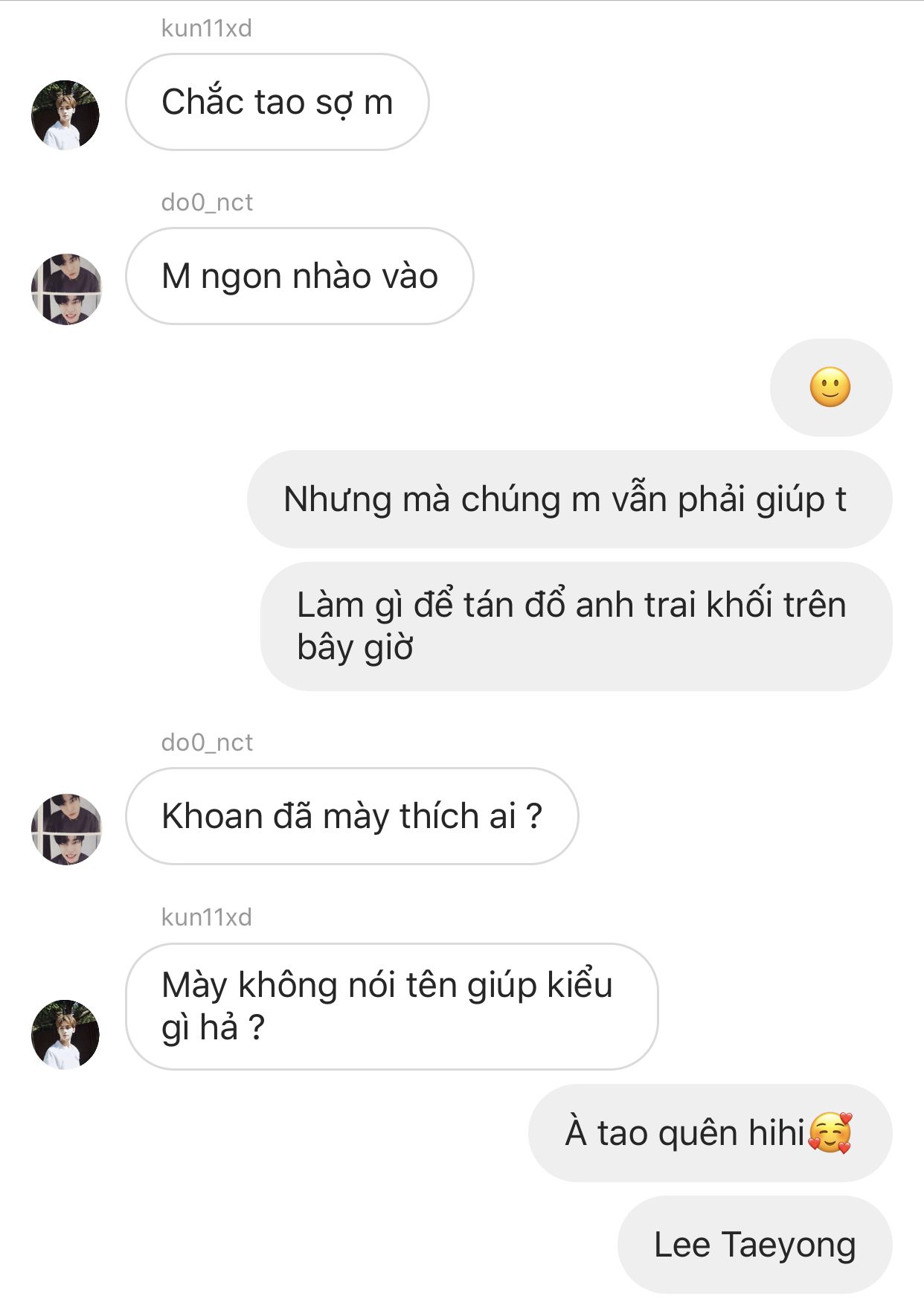
Task: Open do0_nct's avatar beside "Khoan đã mày thích ai ?"
Action: click(x=66, y=829)
